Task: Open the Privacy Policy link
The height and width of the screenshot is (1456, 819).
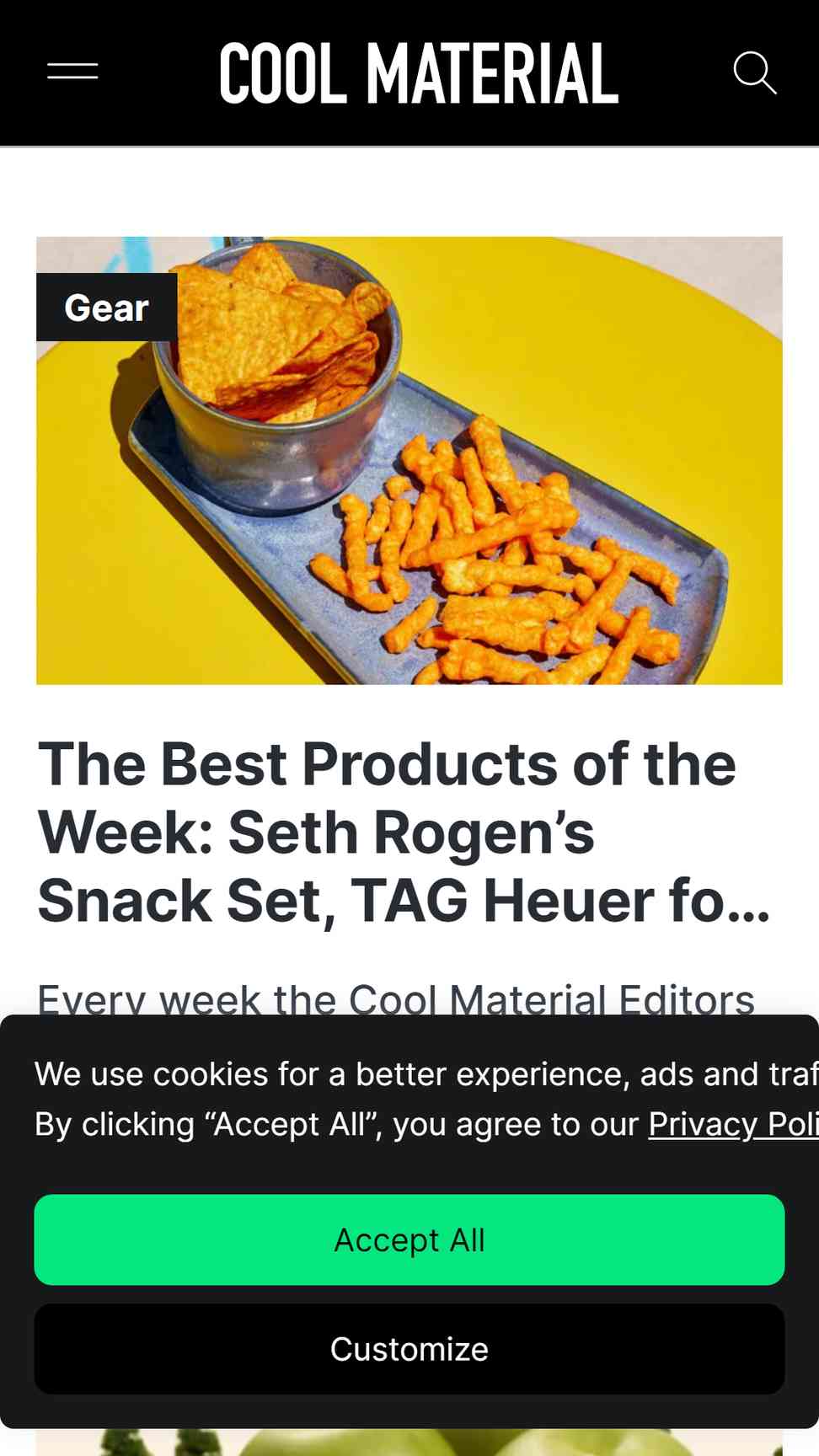Action: (731, 1124)
